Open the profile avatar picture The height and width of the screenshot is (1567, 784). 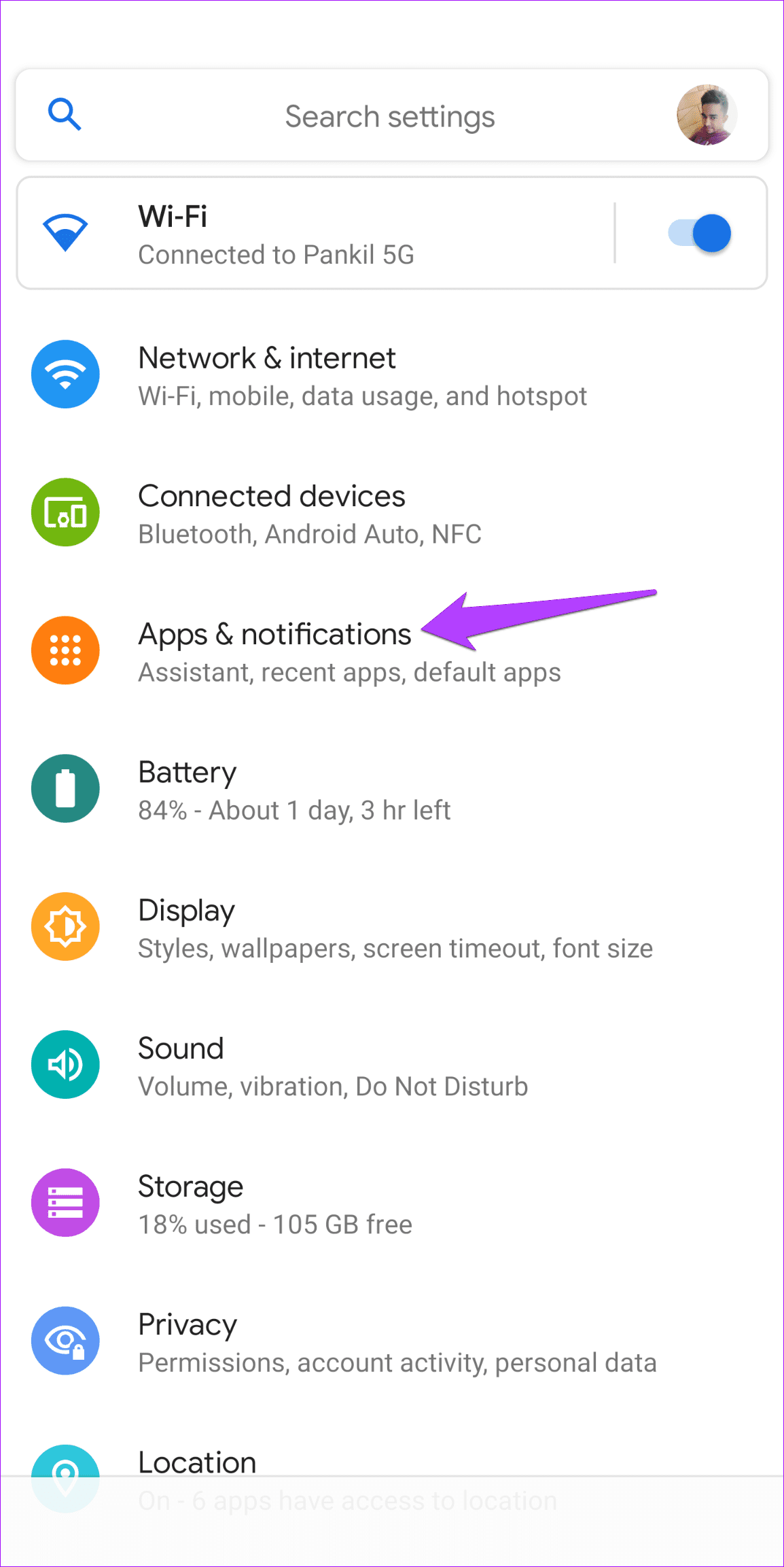tap(707, 114)
